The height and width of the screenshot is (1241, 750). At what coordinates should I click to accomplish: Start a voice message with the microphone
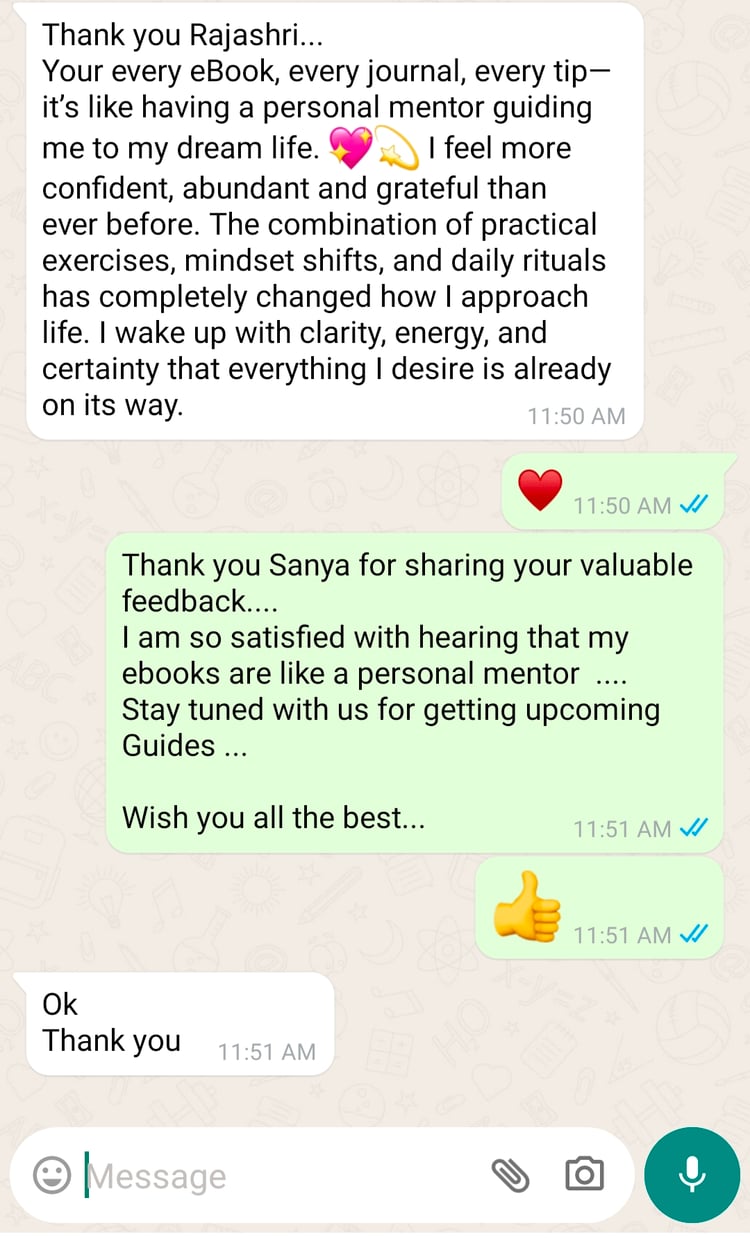pyautogui.click(x=692, y=1175)
